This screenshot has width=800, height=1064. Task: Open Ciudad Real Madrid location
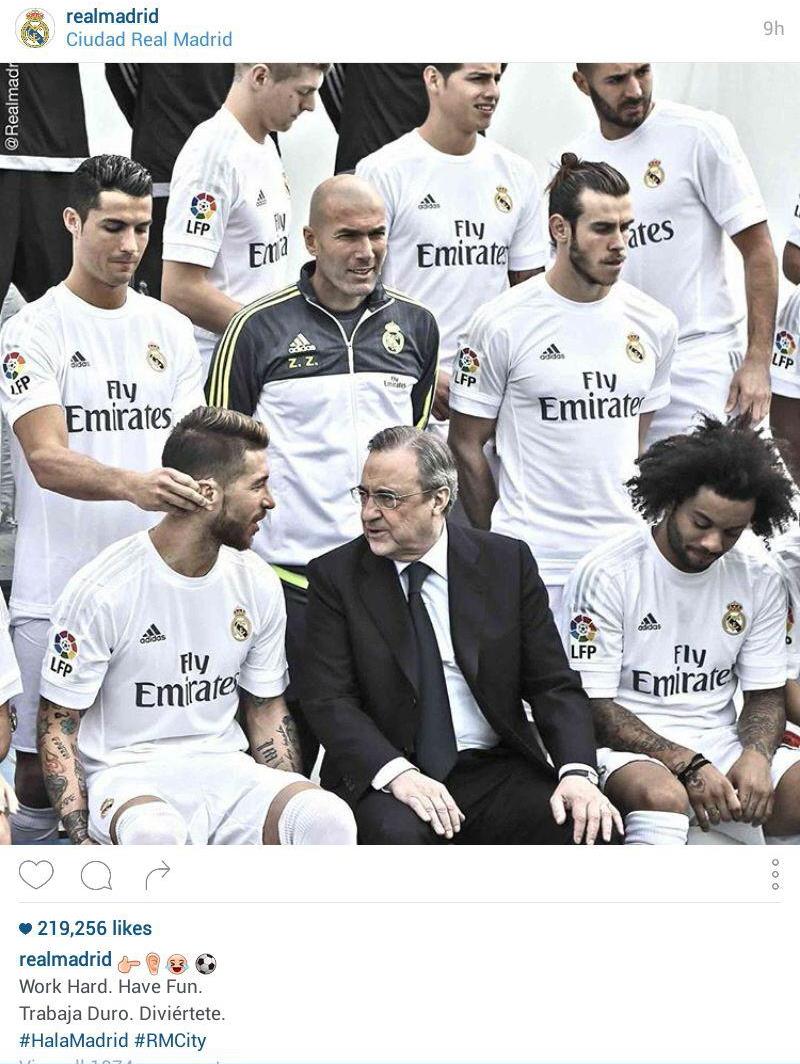pos(149,40)
